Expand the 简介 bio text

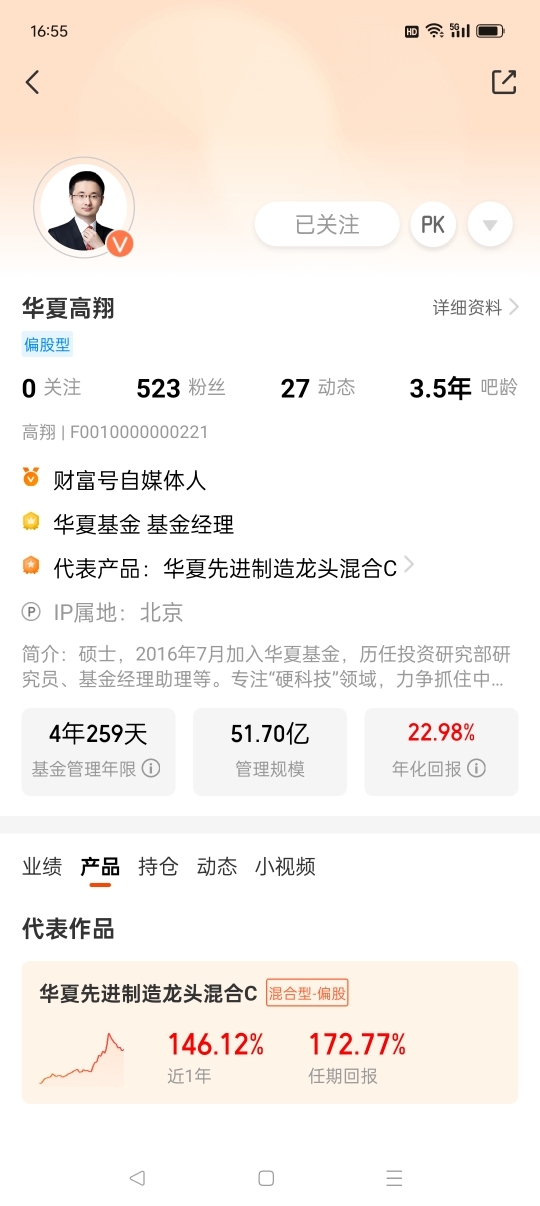(266, 667)
